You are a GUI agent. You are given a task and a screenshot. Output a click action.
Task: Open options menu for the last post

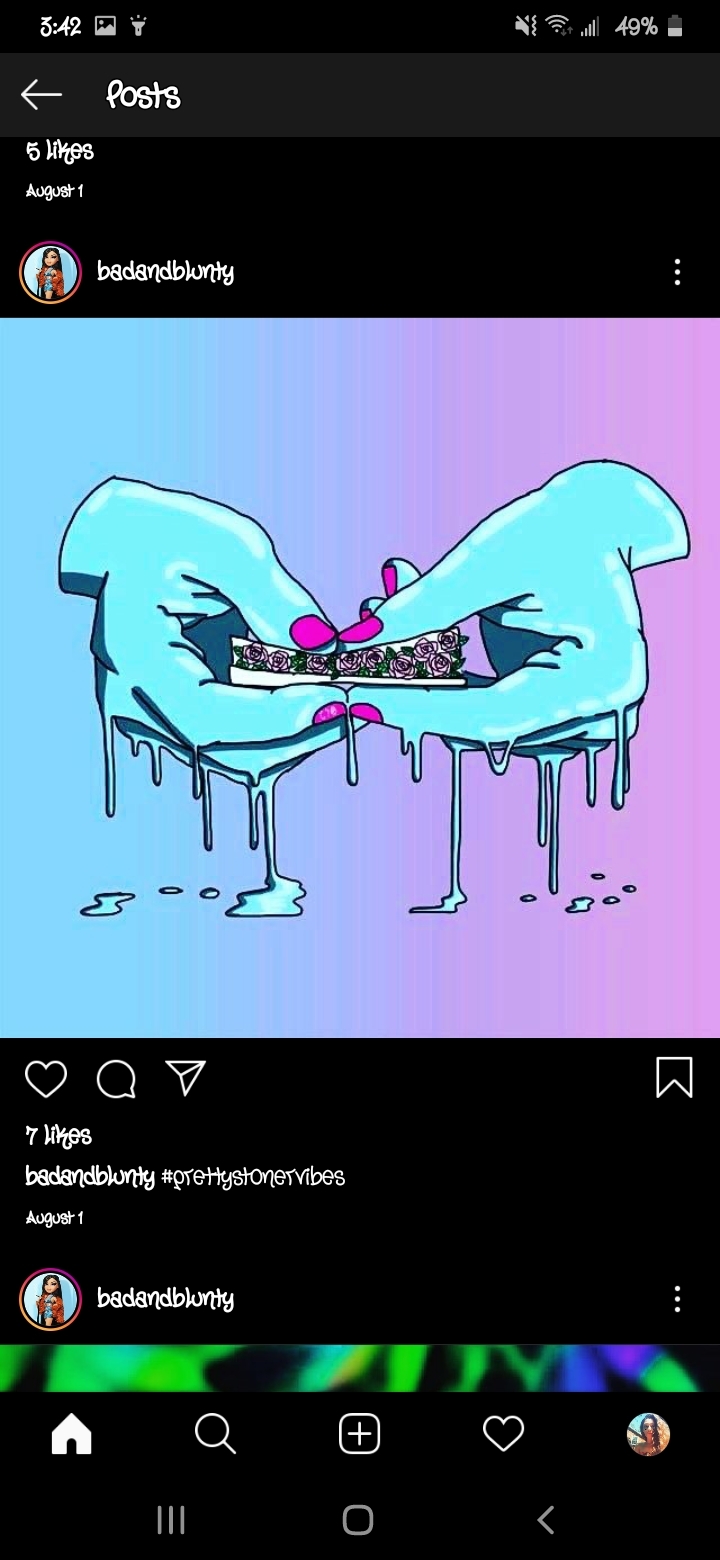tap(677, 1299)
